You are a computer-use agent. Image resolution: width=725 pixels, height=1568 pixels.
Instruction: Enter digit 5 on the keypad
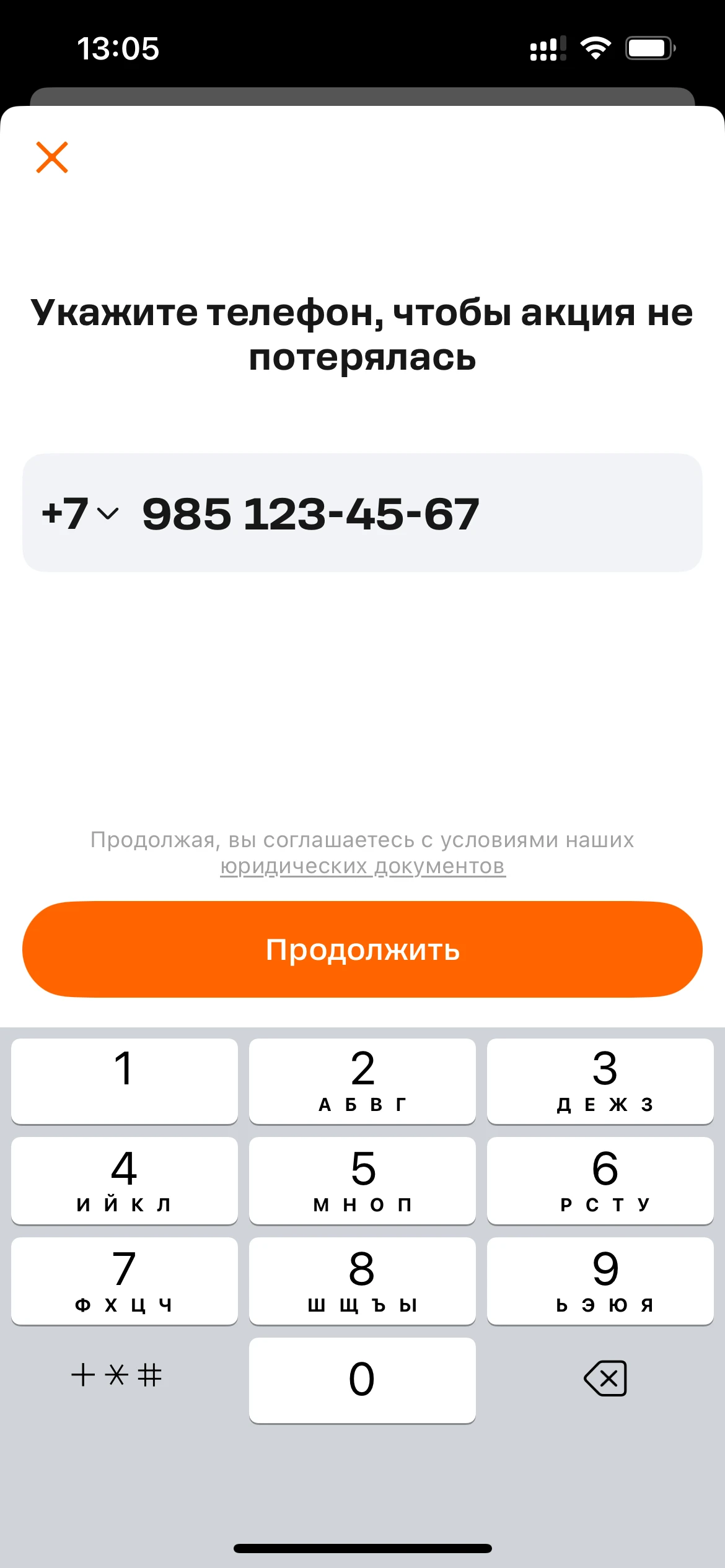(x=362, y=1180)
